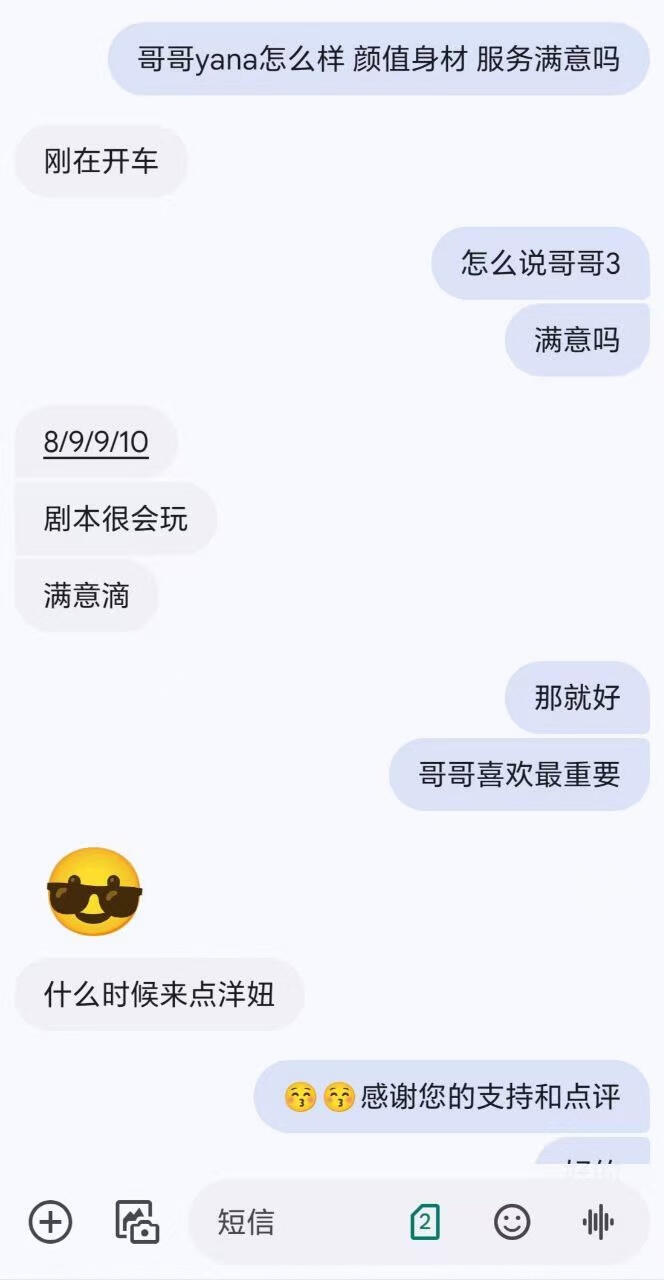The height and width of the screenshot is (1280, 664).
Task: Open the gallery and camera picker
Action: tap(137, 1221)
